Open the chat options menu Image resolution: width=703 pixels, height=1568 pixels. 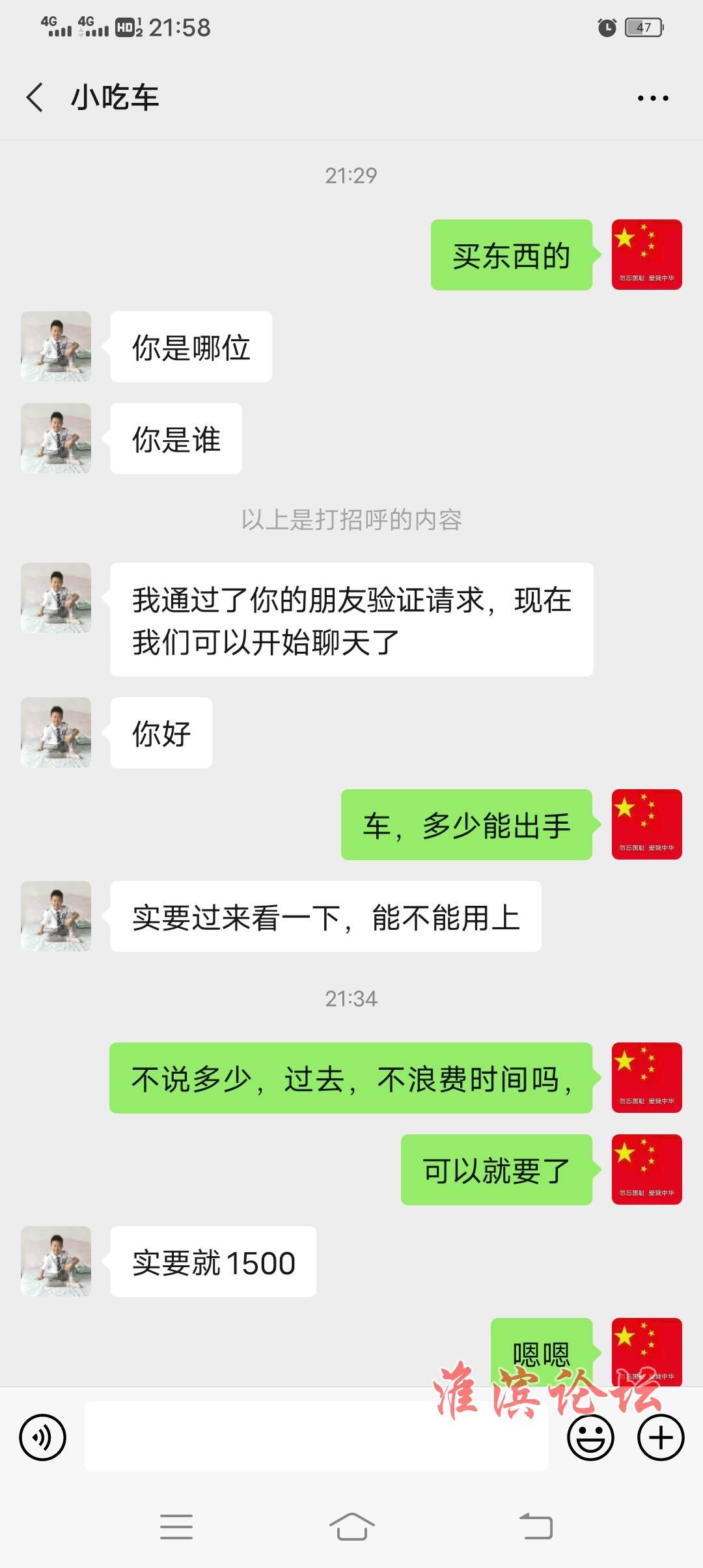[x=652, y=98]
